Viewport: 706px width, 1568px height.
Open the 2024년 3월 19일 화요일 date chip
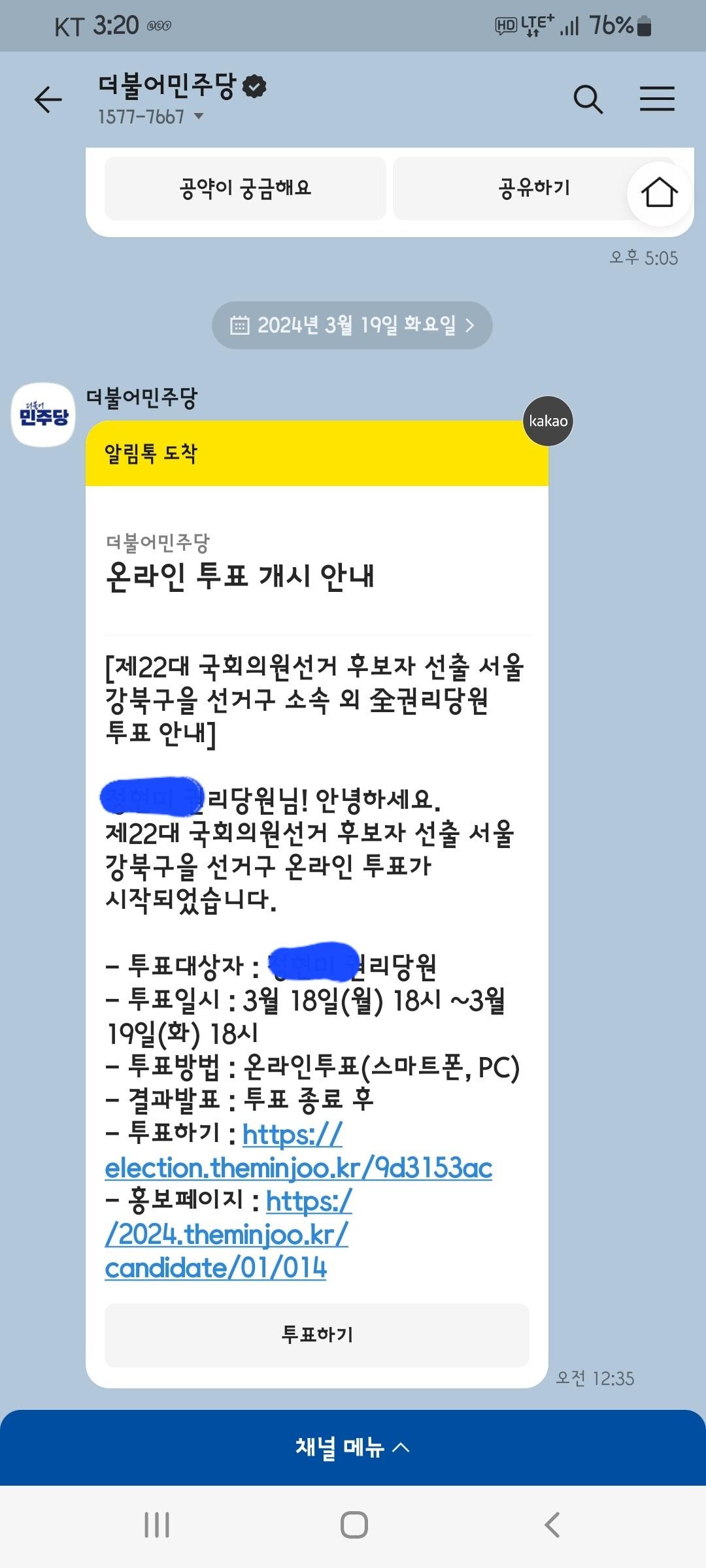pos(352,325)
